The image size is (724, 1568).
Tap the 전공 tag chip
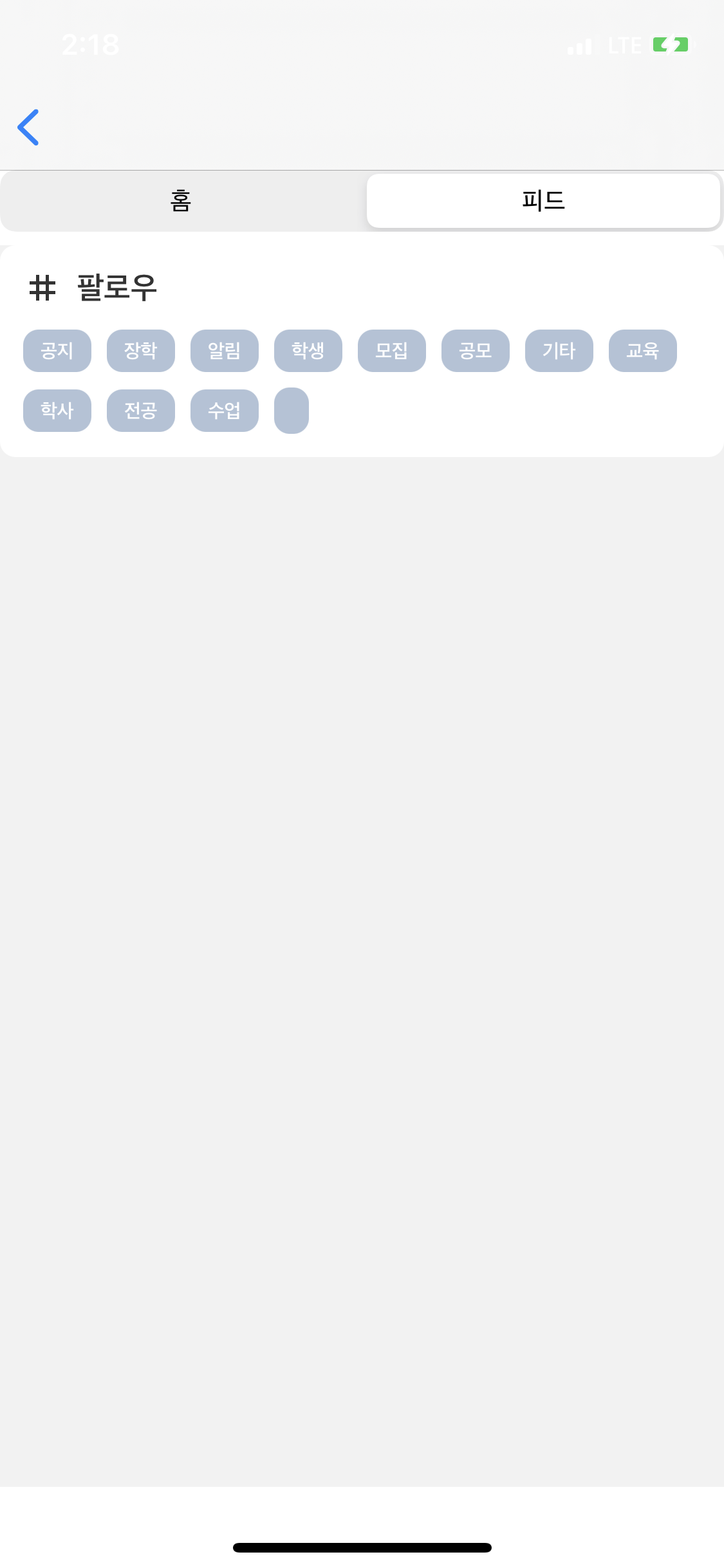[141, 411]
